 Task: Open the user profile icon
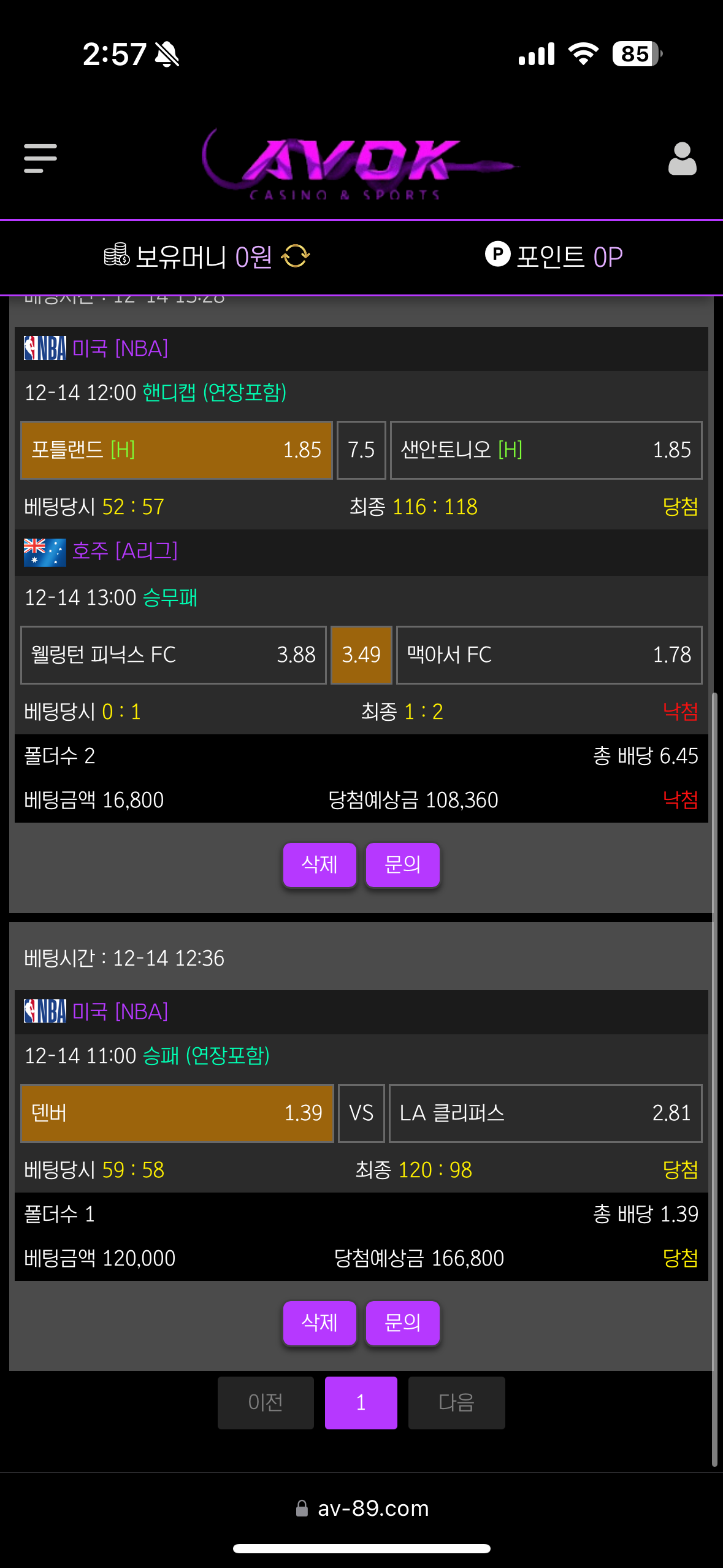[x=682, y=159]
